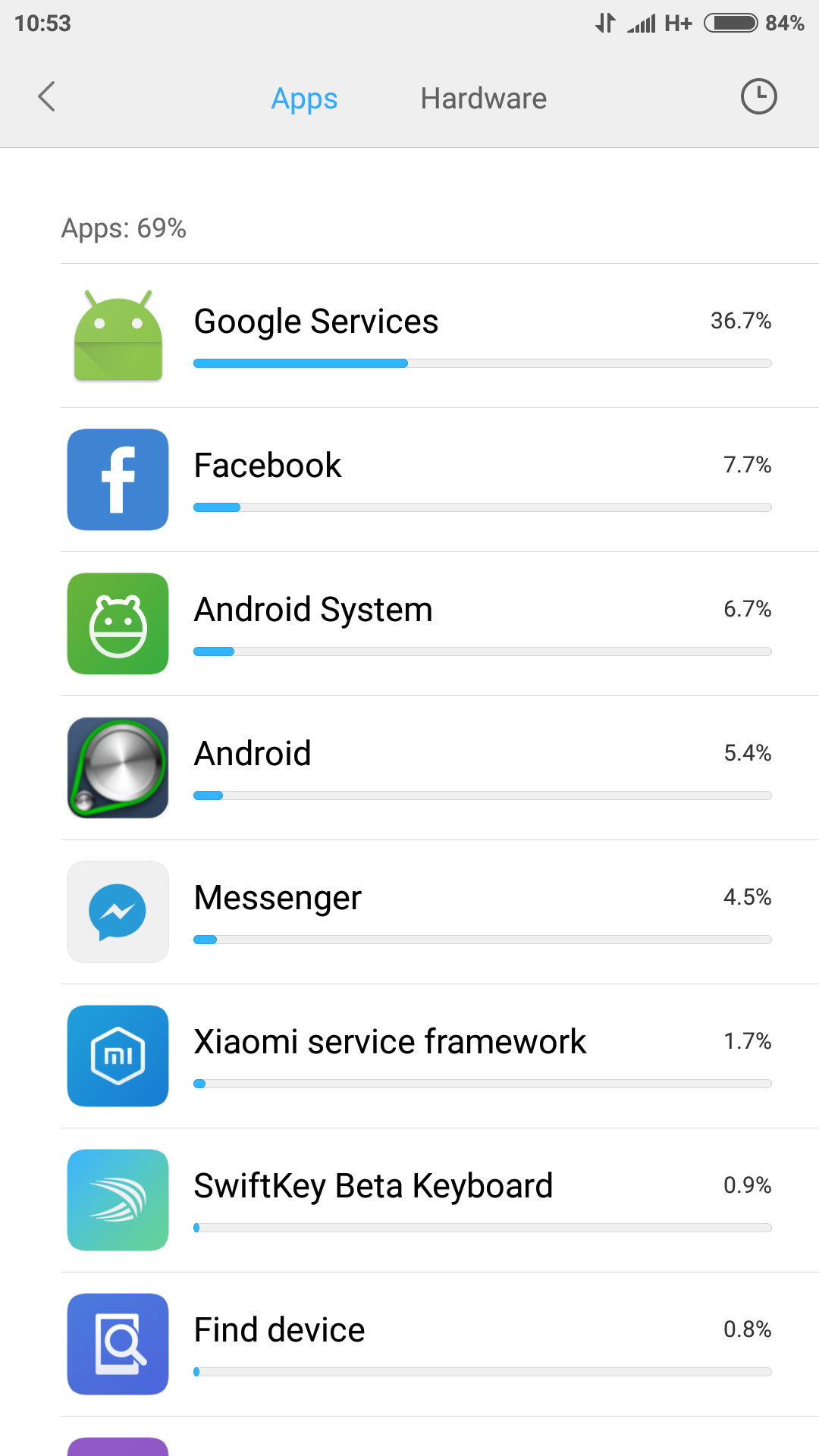View Find device battery usage
This screenshot has height=1456, width=819.
[440, 1345]
